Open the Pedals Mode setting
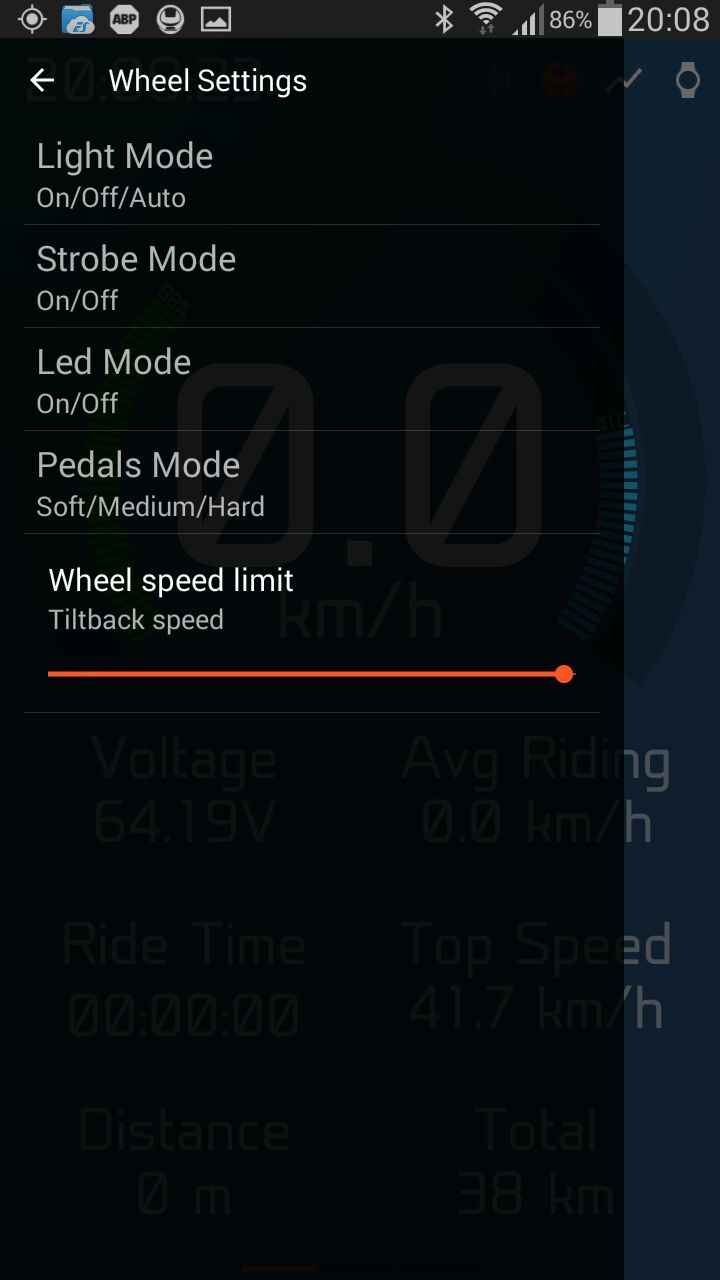This screenshot has height=1280, width=720. pos(312,483)
